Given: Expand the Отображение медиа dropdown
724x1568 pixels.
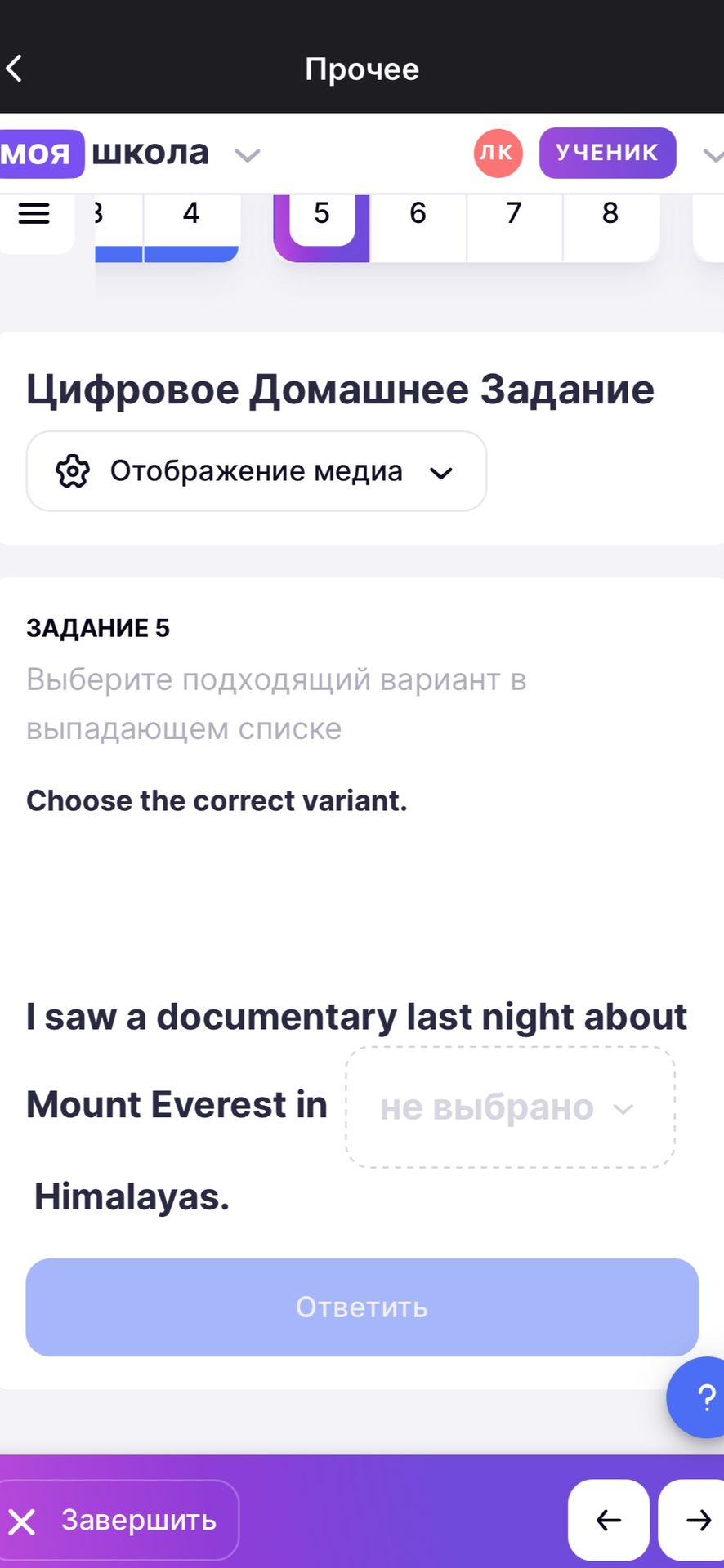Looking at the screenshot, I should click(257, 471).
